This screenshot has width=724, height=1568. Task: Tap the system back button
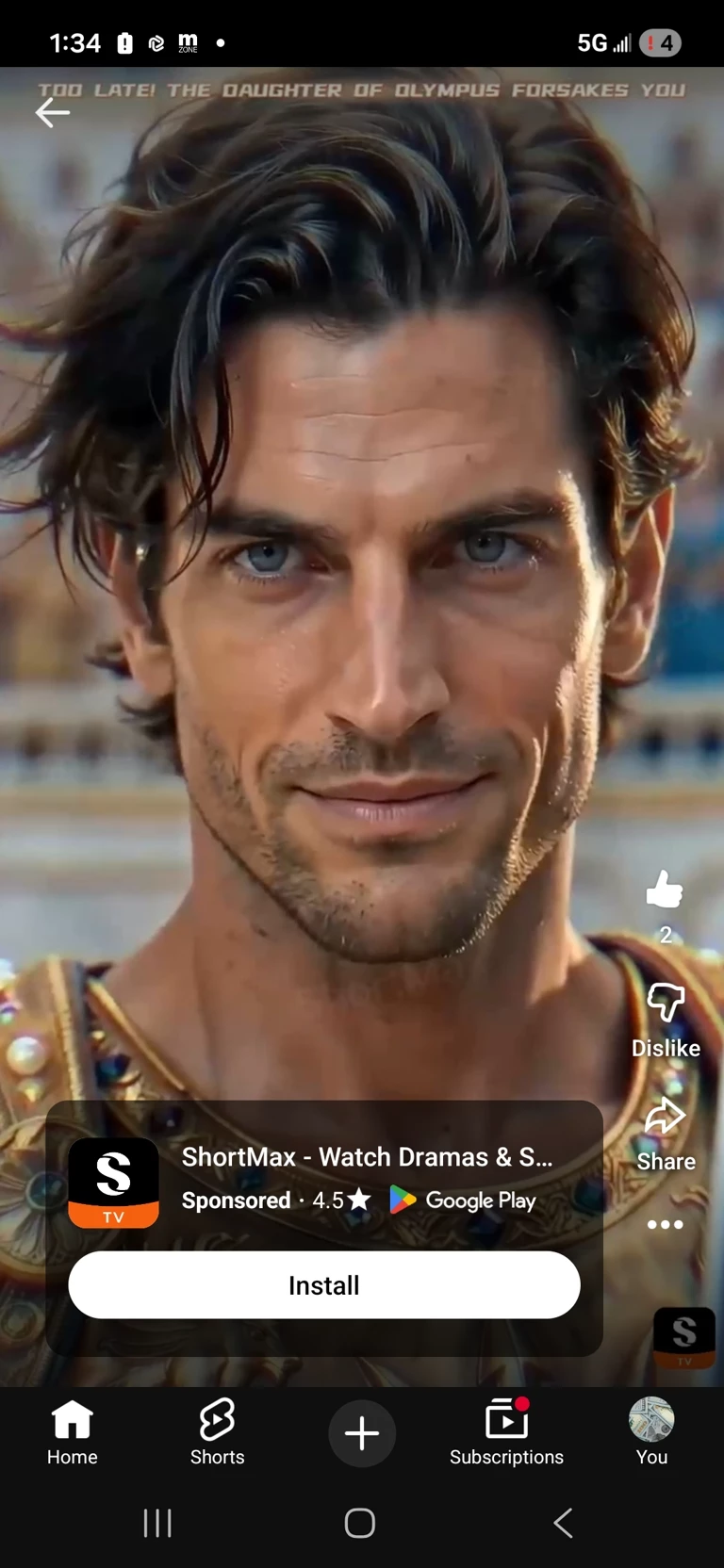tap(563, 1523)
